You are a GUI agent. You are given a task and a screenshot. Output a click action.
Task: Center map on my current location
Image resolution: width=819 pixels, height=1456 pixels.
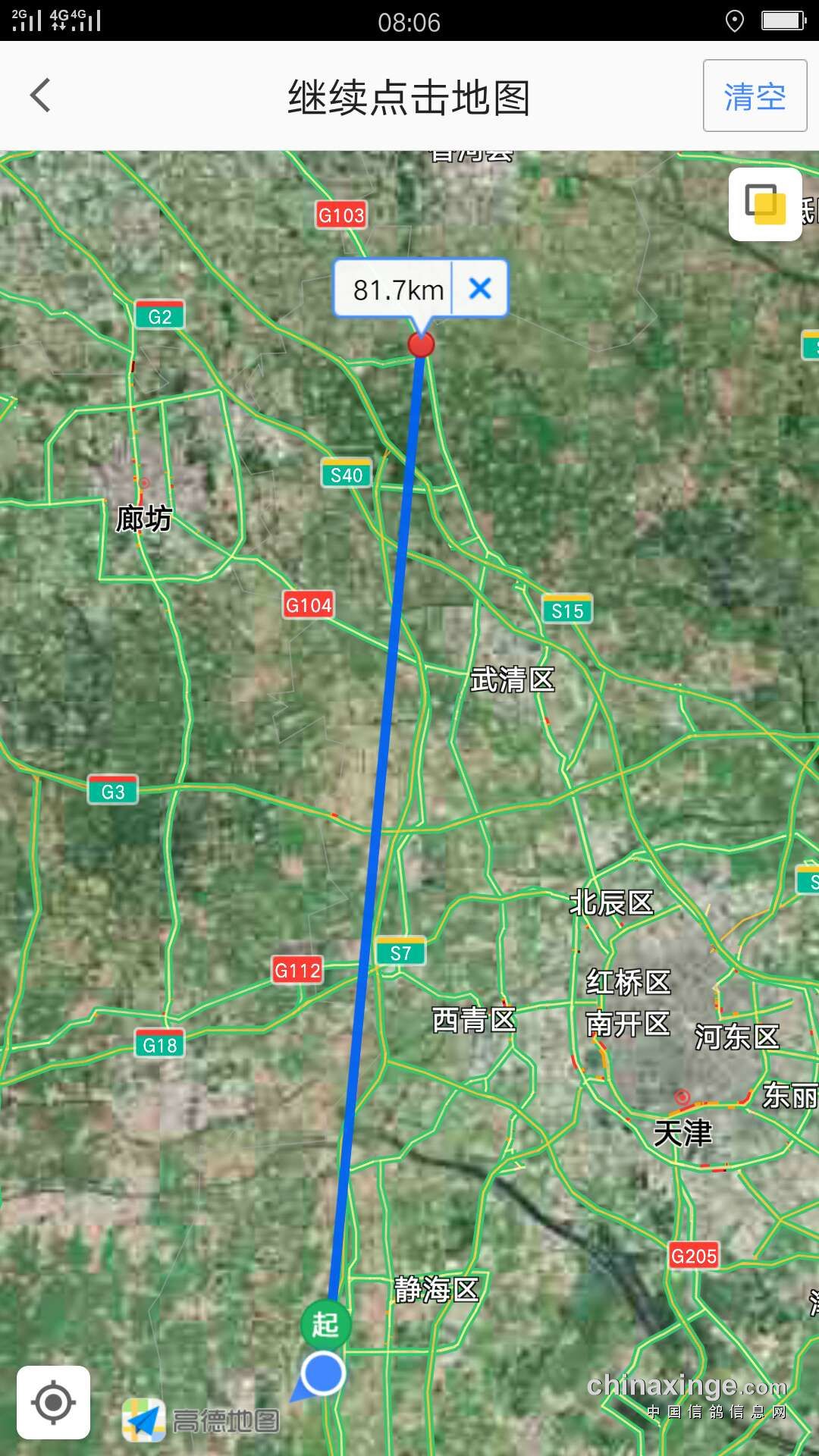coord(54,1402)
